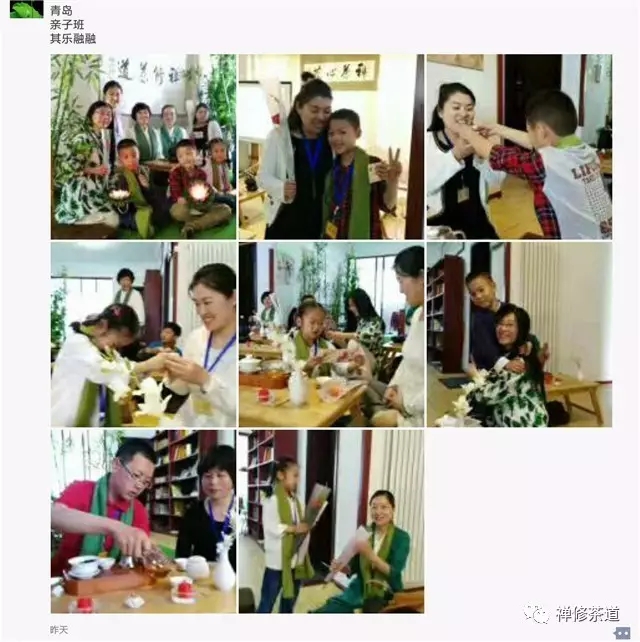
Task: View the photo of the man in red pouring tea
Action: tap(143, 521)
